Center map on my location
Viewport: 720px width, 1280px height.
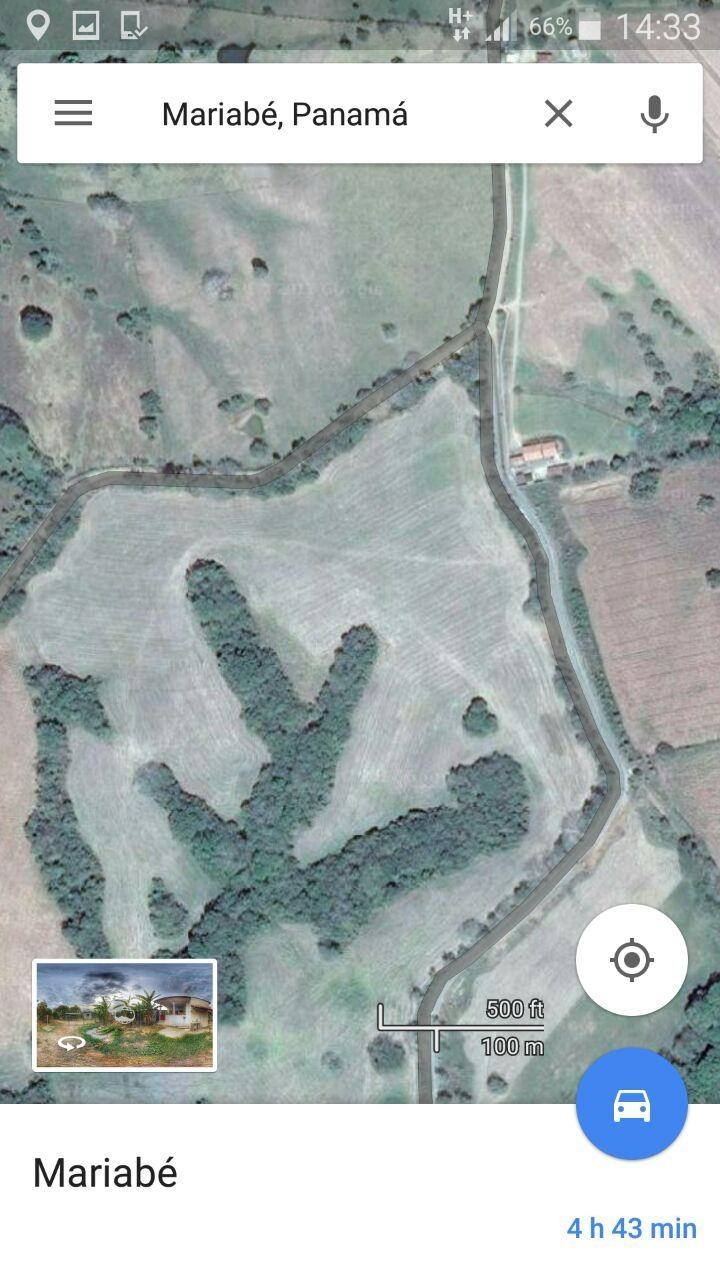click(631, 960)
